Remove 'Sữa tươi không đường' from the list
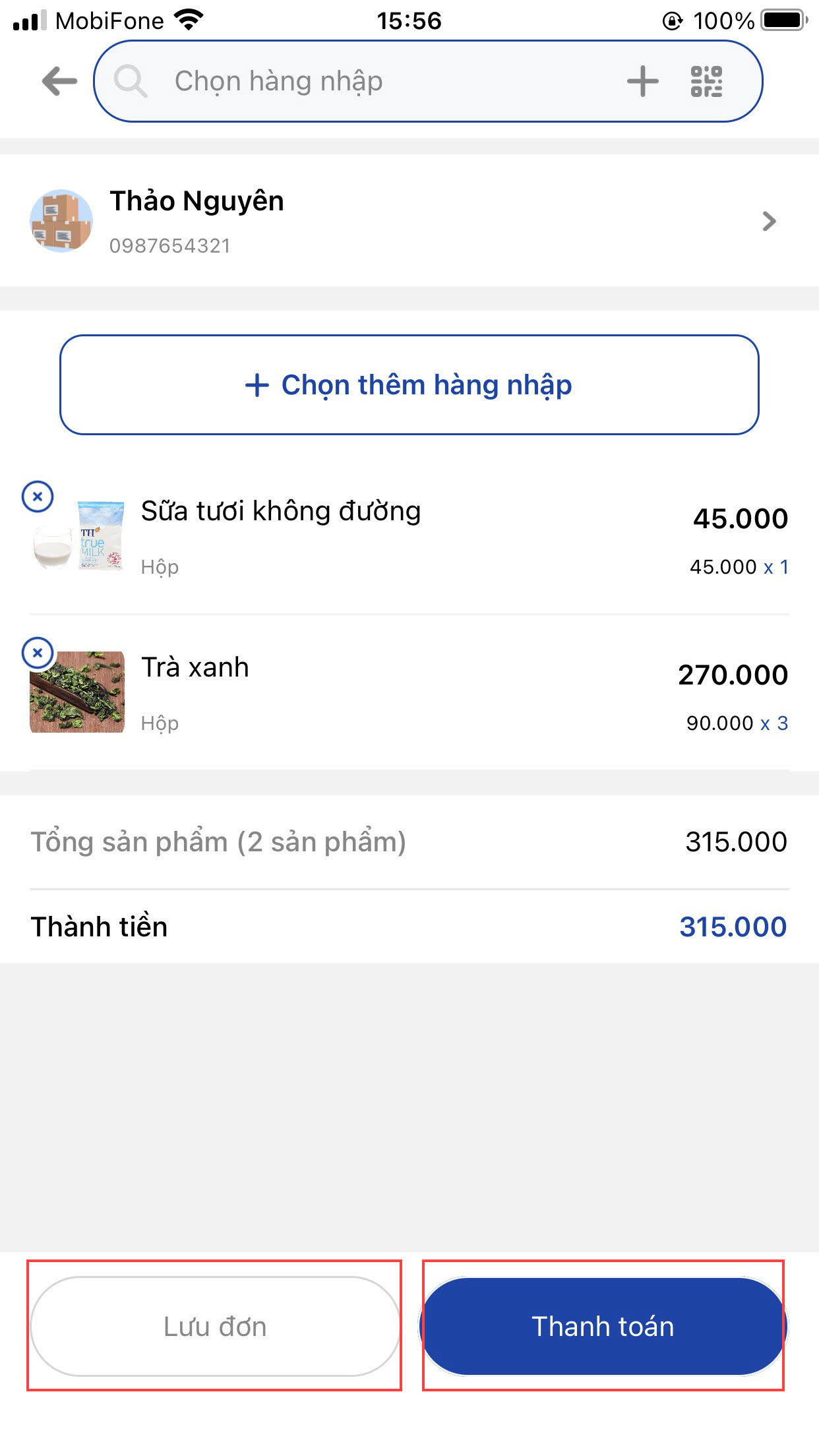Viewport: 819px width, 1456px height. (38, 497)
